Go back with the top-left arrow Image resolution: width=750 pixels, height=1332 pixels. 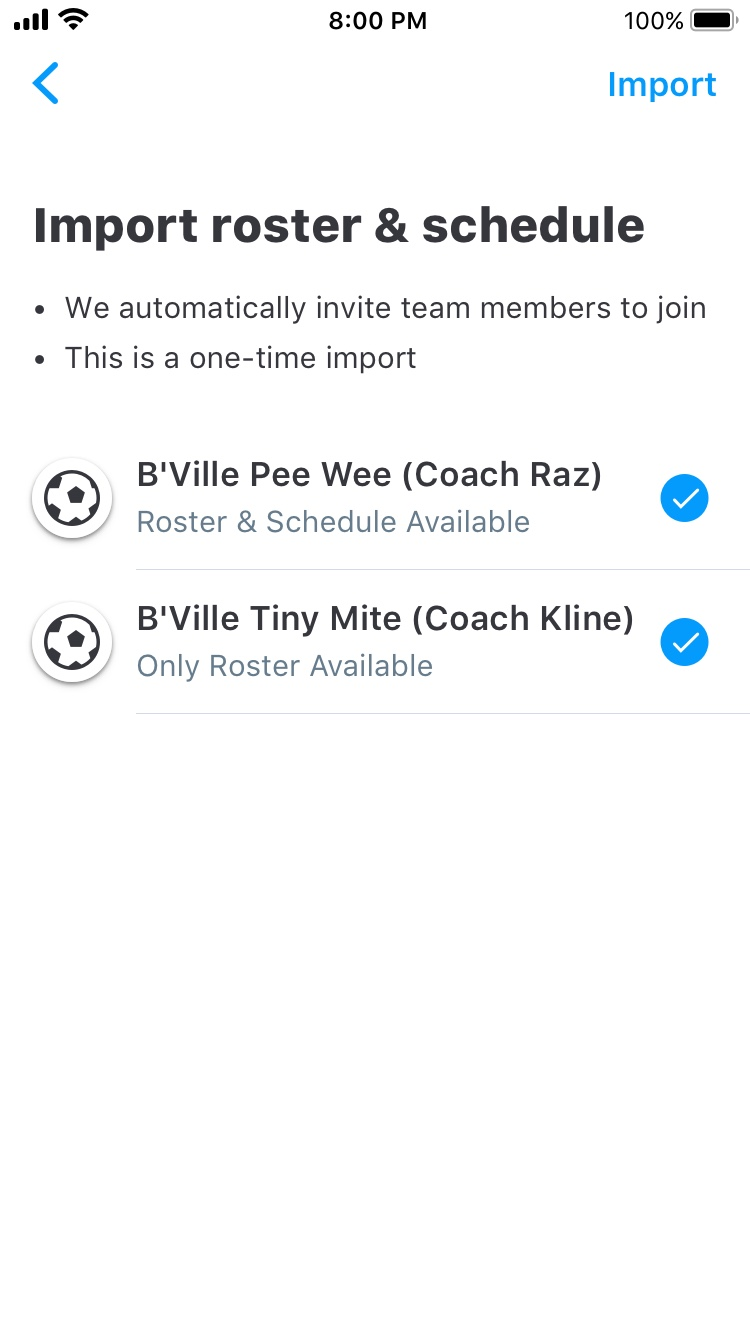(46, 83)
